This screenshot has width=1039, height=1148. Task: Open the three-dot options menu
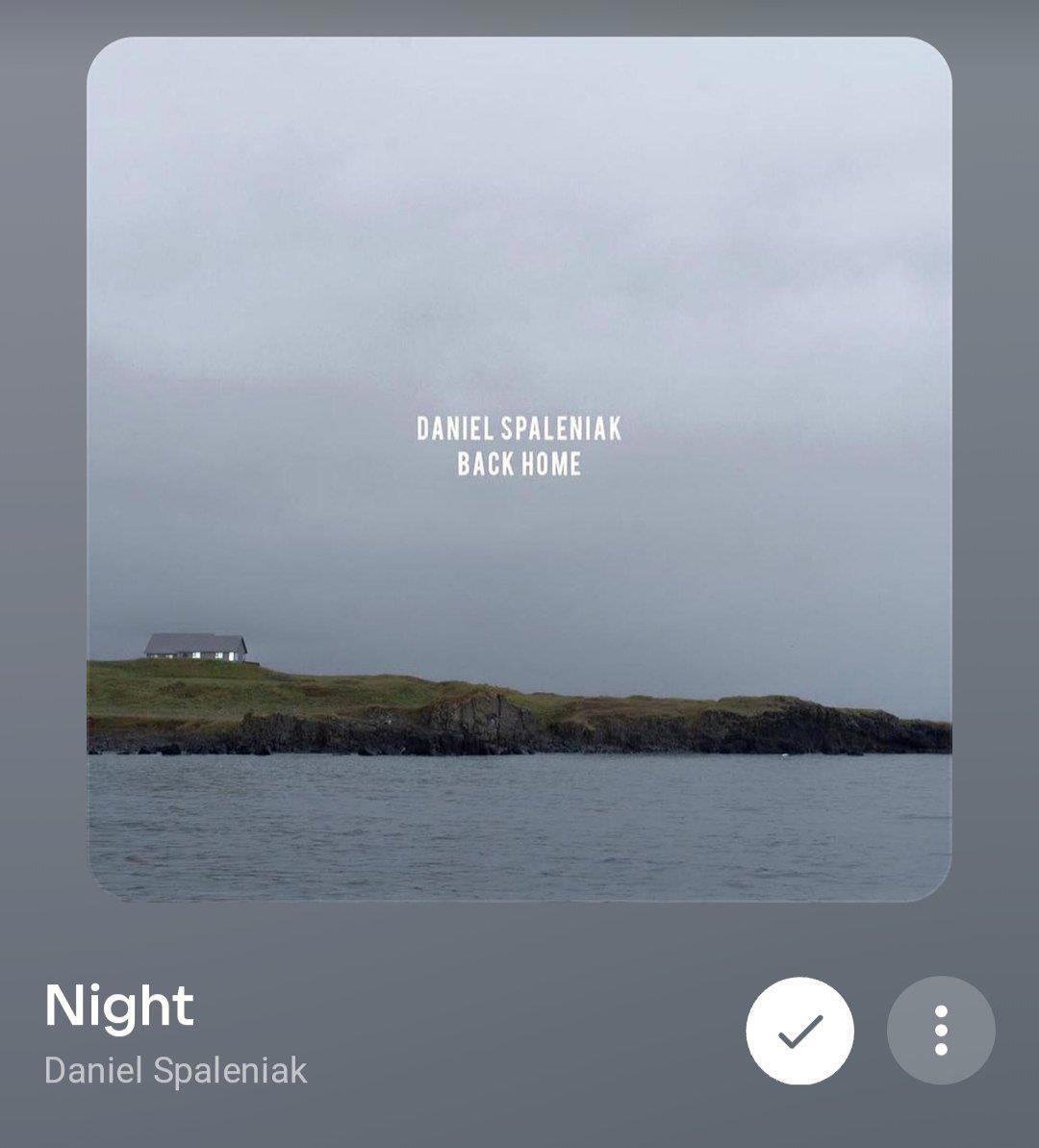click(x=941, y=1031)
